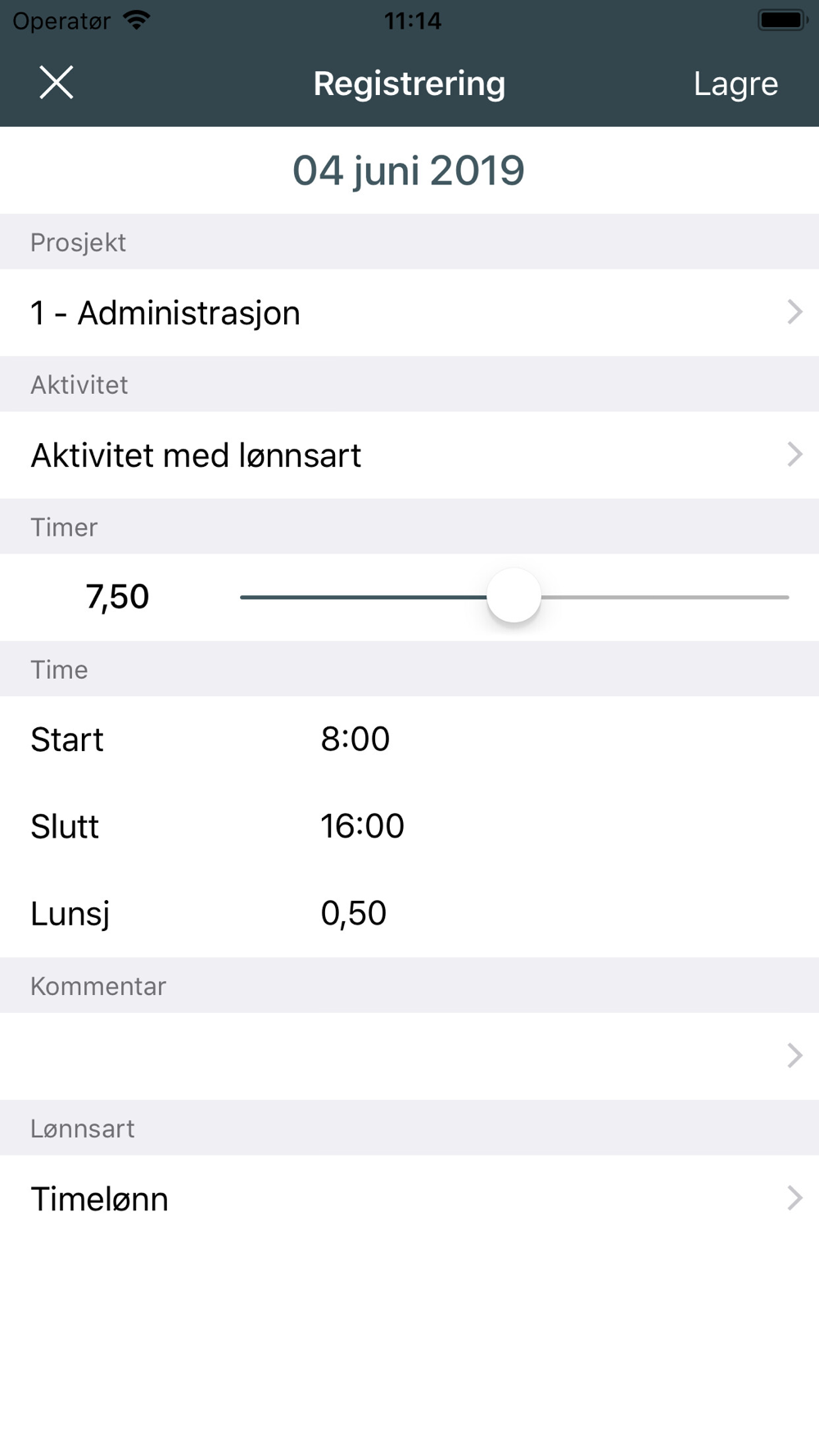The height and width of the screenshot is (1456, 819).
Task: Edit the Start time 8:00
Action: [355, 739]
